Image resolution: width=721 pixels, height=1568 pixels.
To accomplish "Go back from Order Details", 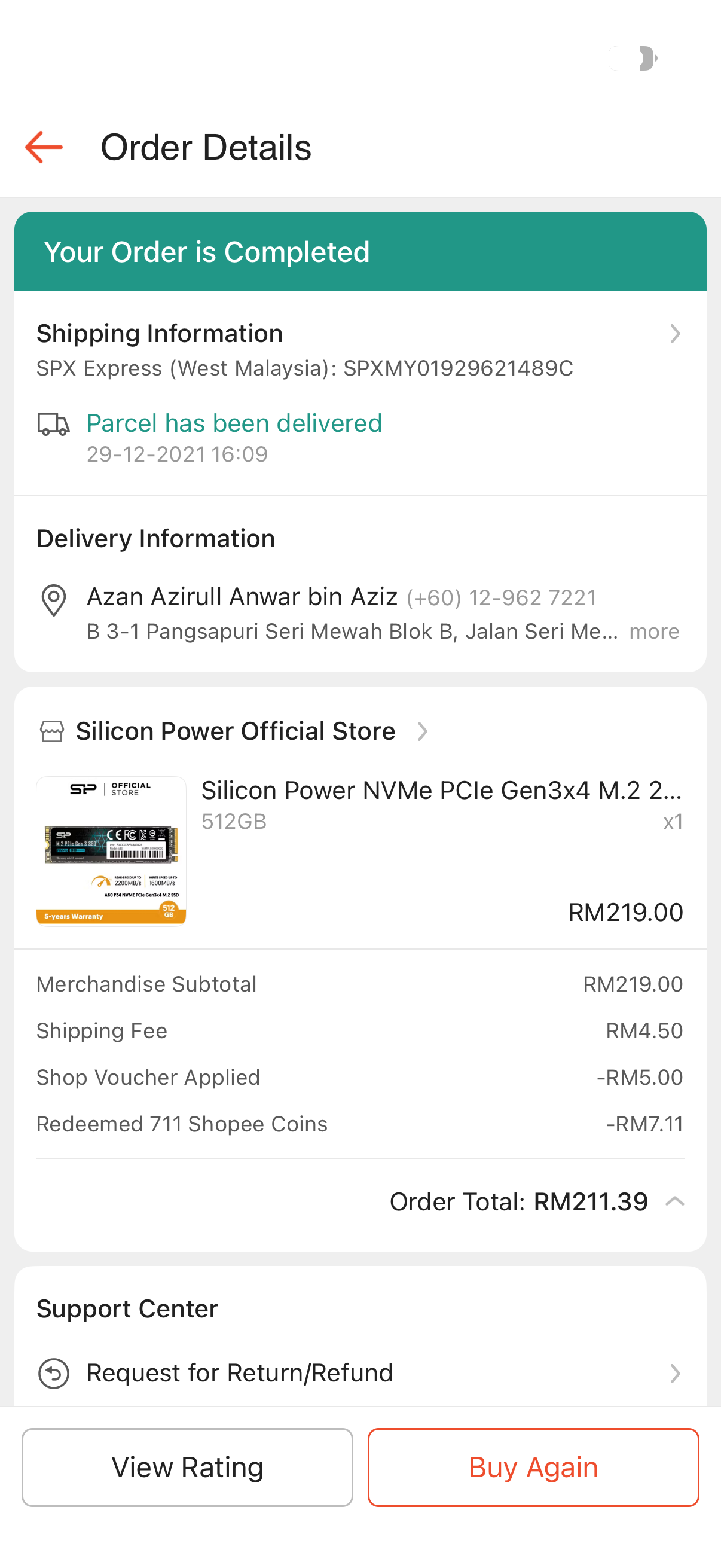I will pyautogui.click(x=44, y=147).
